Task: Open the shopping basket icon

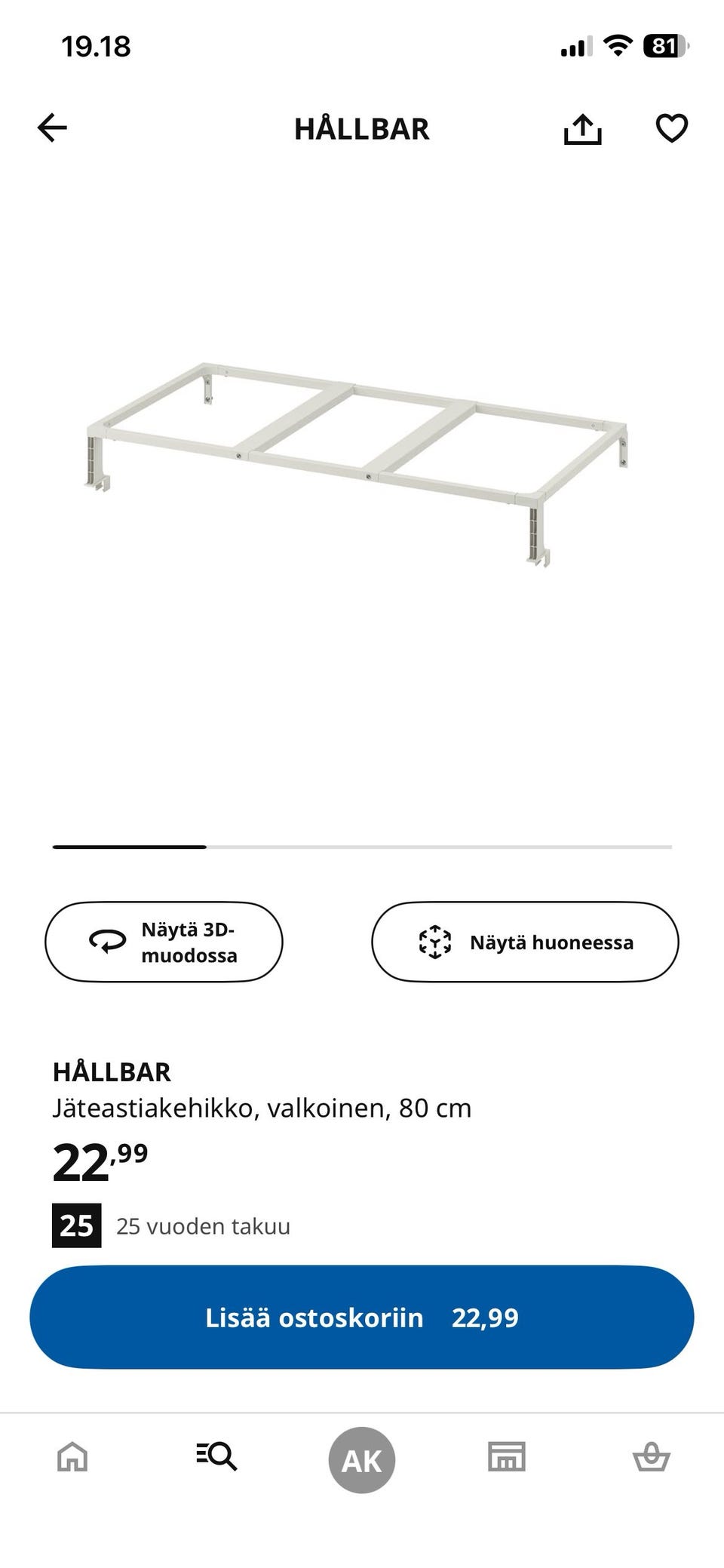Action: pos(653,1456)
